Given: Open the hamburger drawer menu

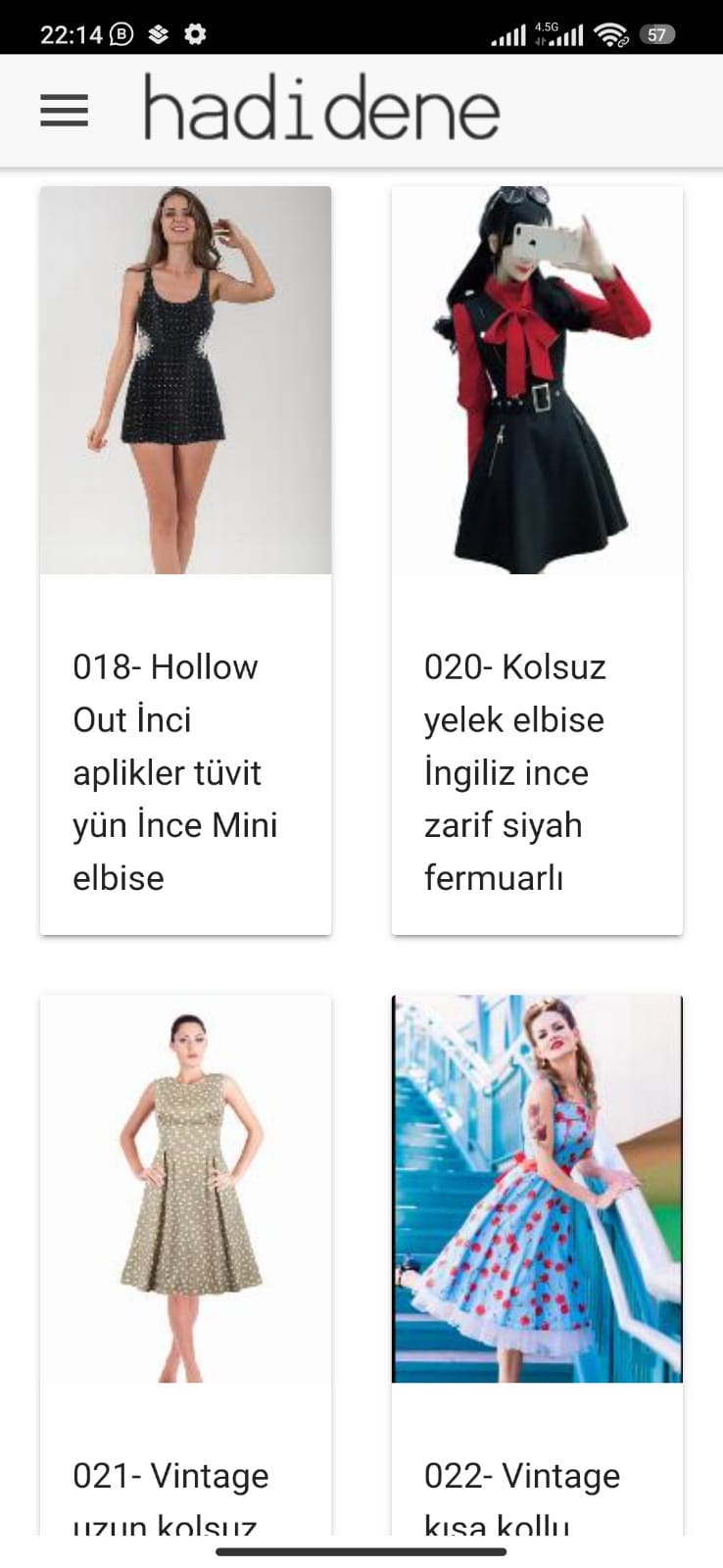Looking at the screenshot, I should click(x=65, y=111).
